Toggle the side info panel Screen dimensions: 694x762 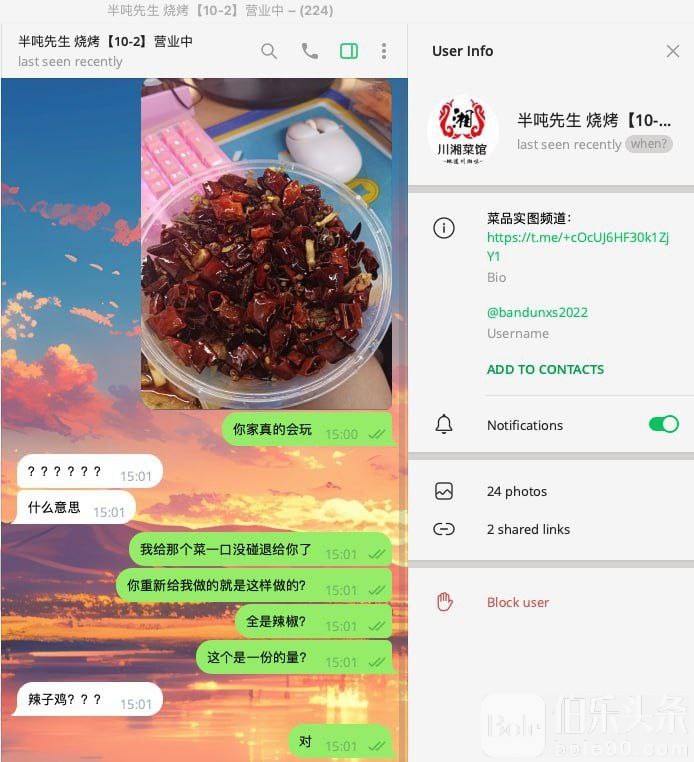349,51
